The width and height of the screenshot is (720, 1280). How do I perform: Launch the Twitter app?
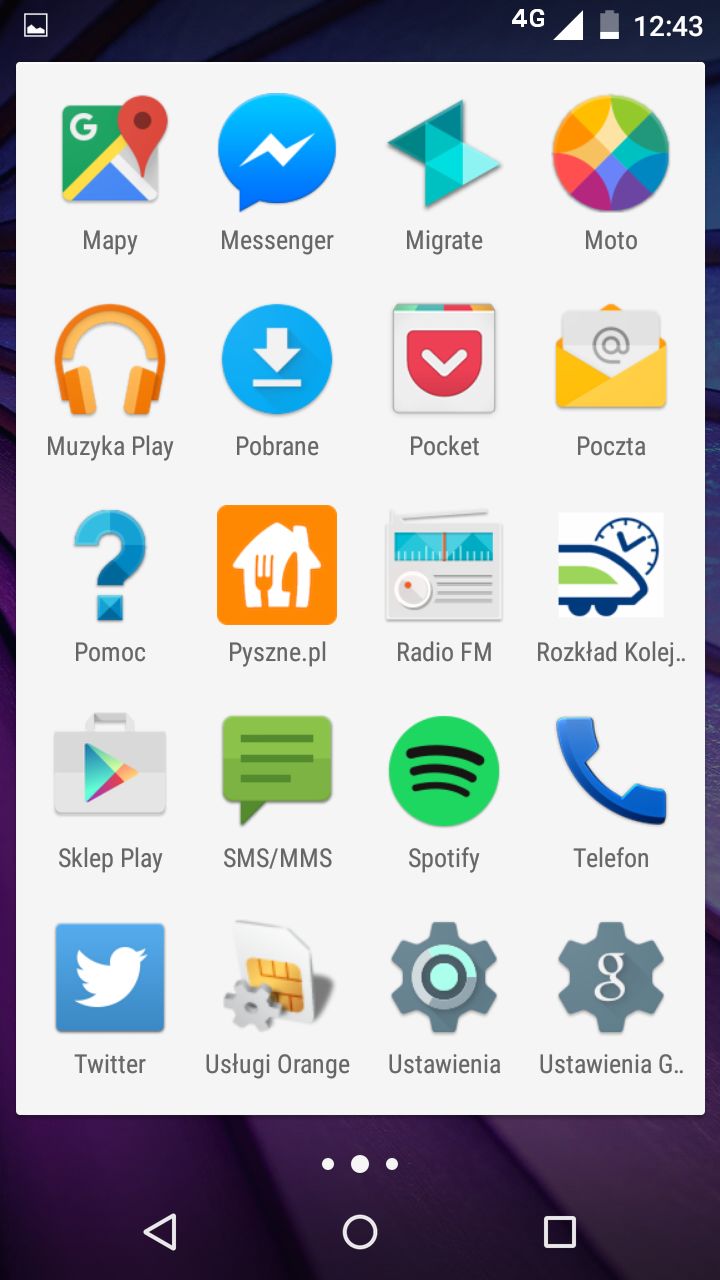coord(110,977)
